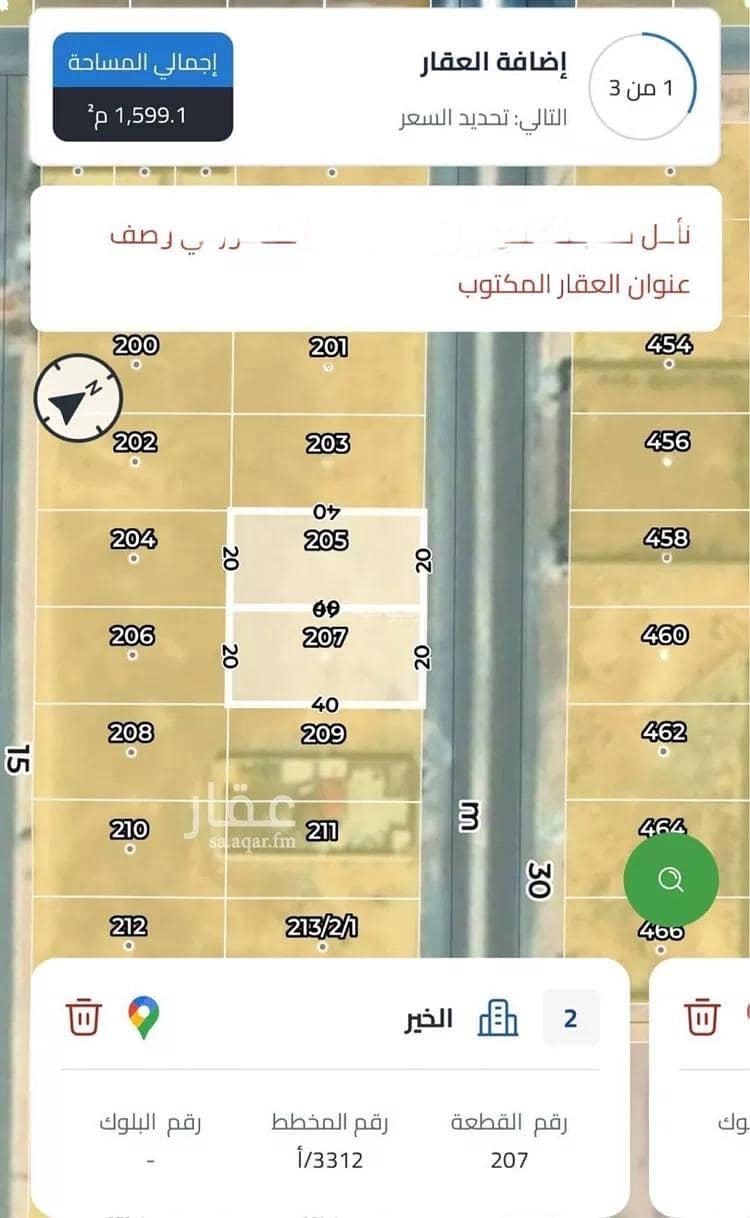Open the written property address card
This screenshot has height=1218, width=750.
(x=376, y=258)
